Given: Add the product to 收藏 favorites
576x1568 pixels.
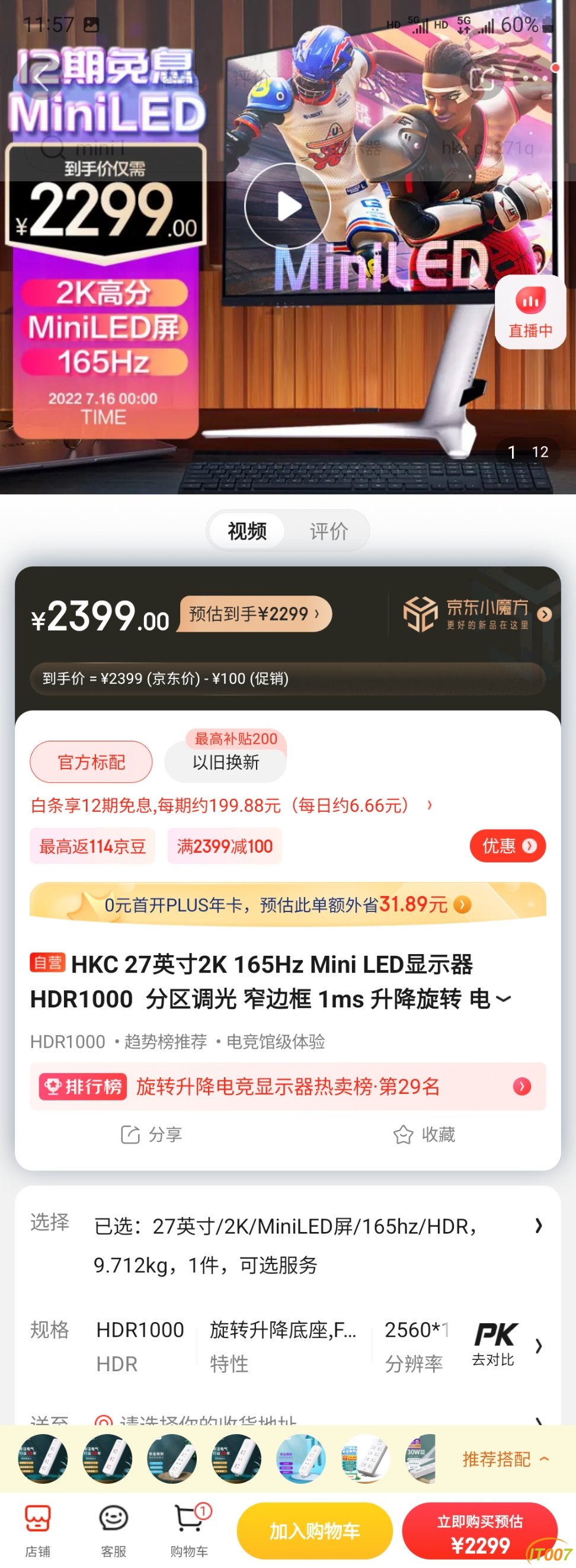Looking at the screenshot, I should click(424, 1135).
